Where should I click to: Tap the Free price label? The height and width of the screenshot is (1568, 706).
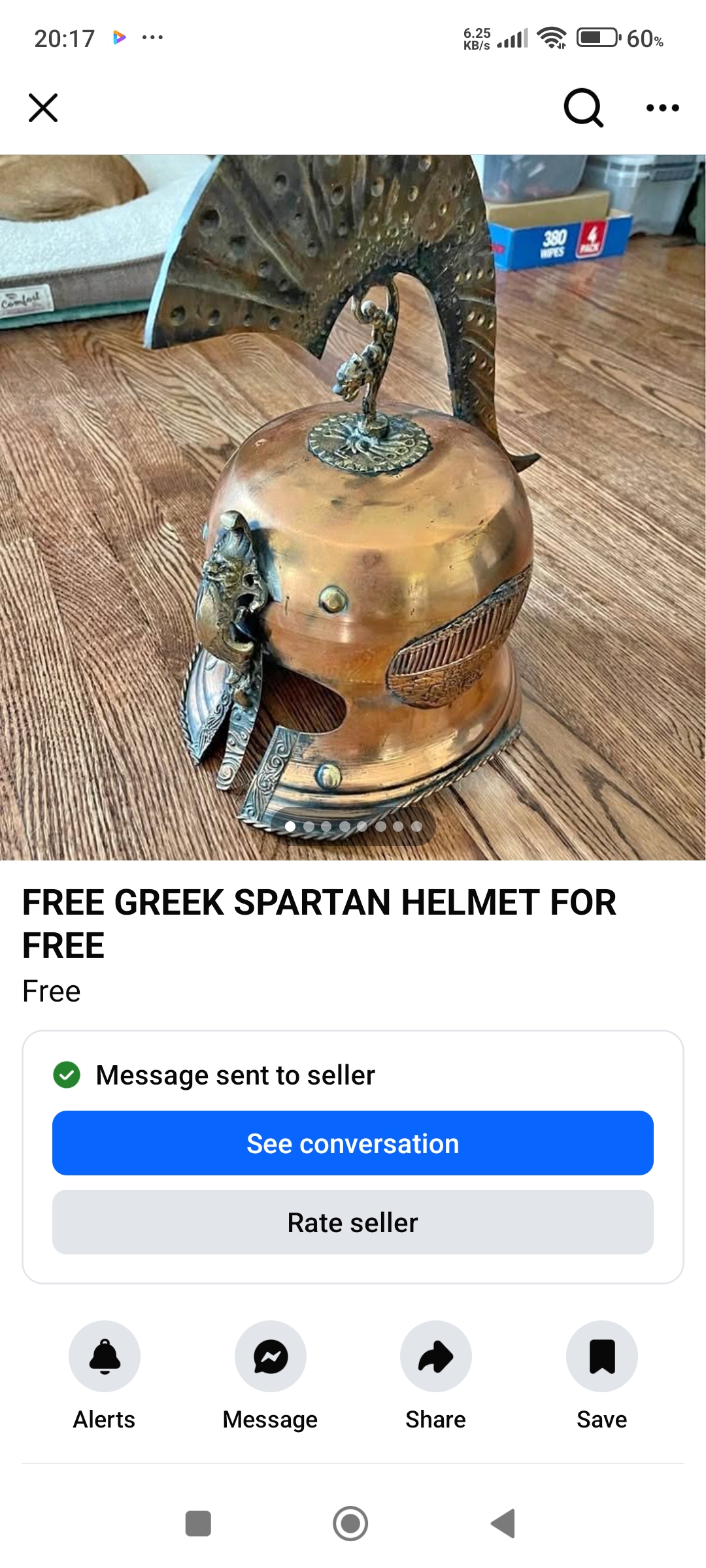(x=52, y=990)
